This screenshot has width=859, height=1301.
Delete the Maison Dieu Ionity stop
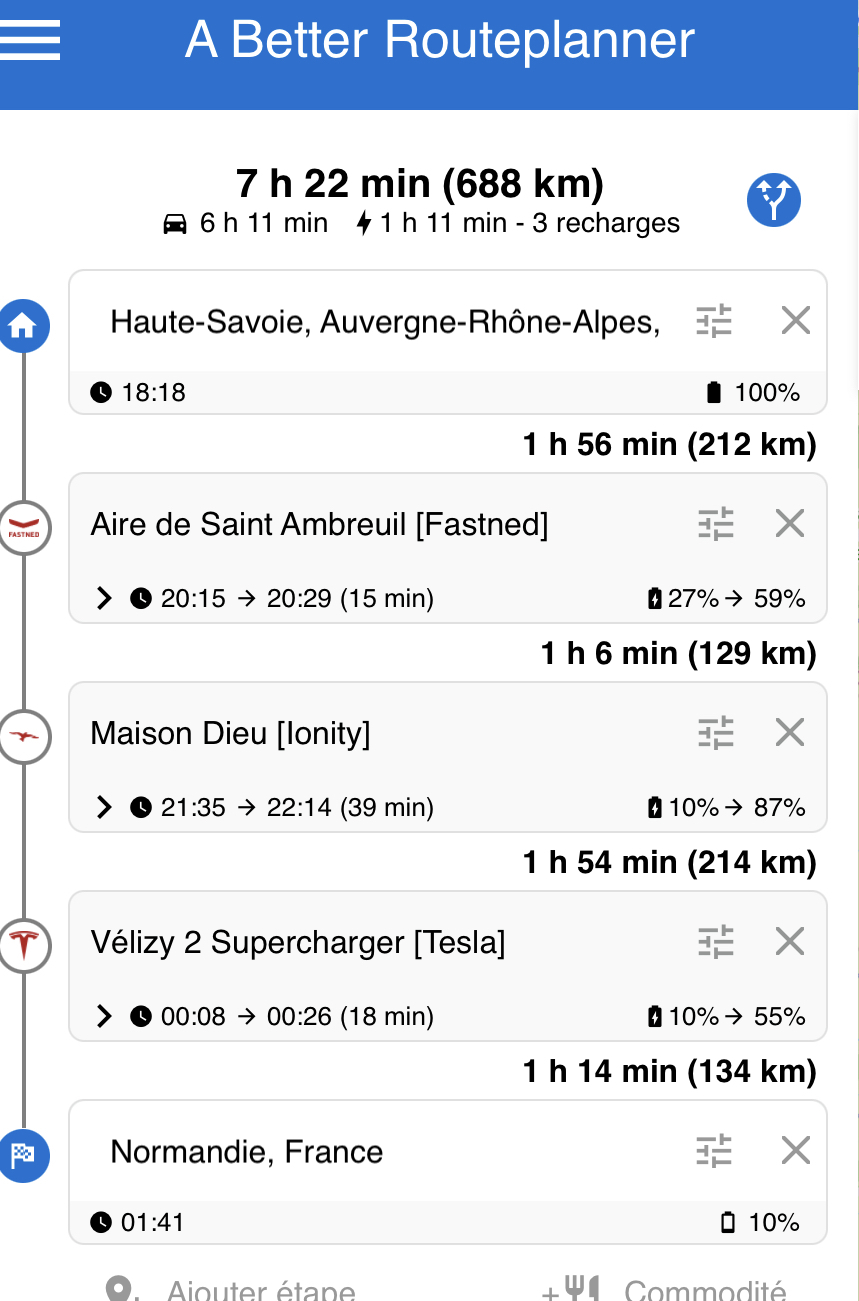pos(790,733)
